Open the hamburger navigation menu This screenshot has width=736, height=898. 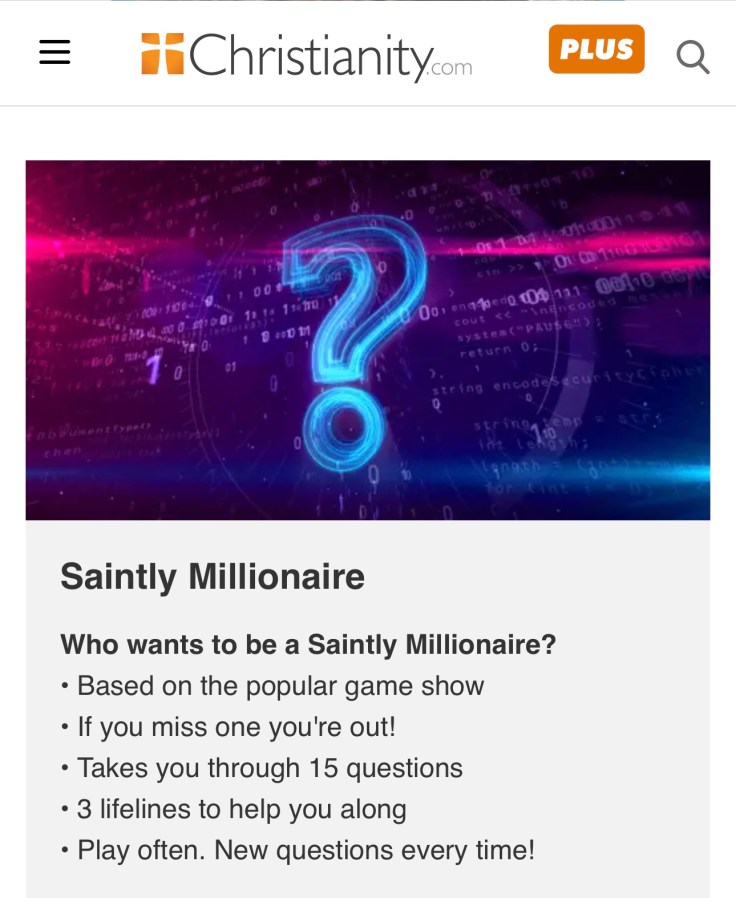[x=55, y=53]
